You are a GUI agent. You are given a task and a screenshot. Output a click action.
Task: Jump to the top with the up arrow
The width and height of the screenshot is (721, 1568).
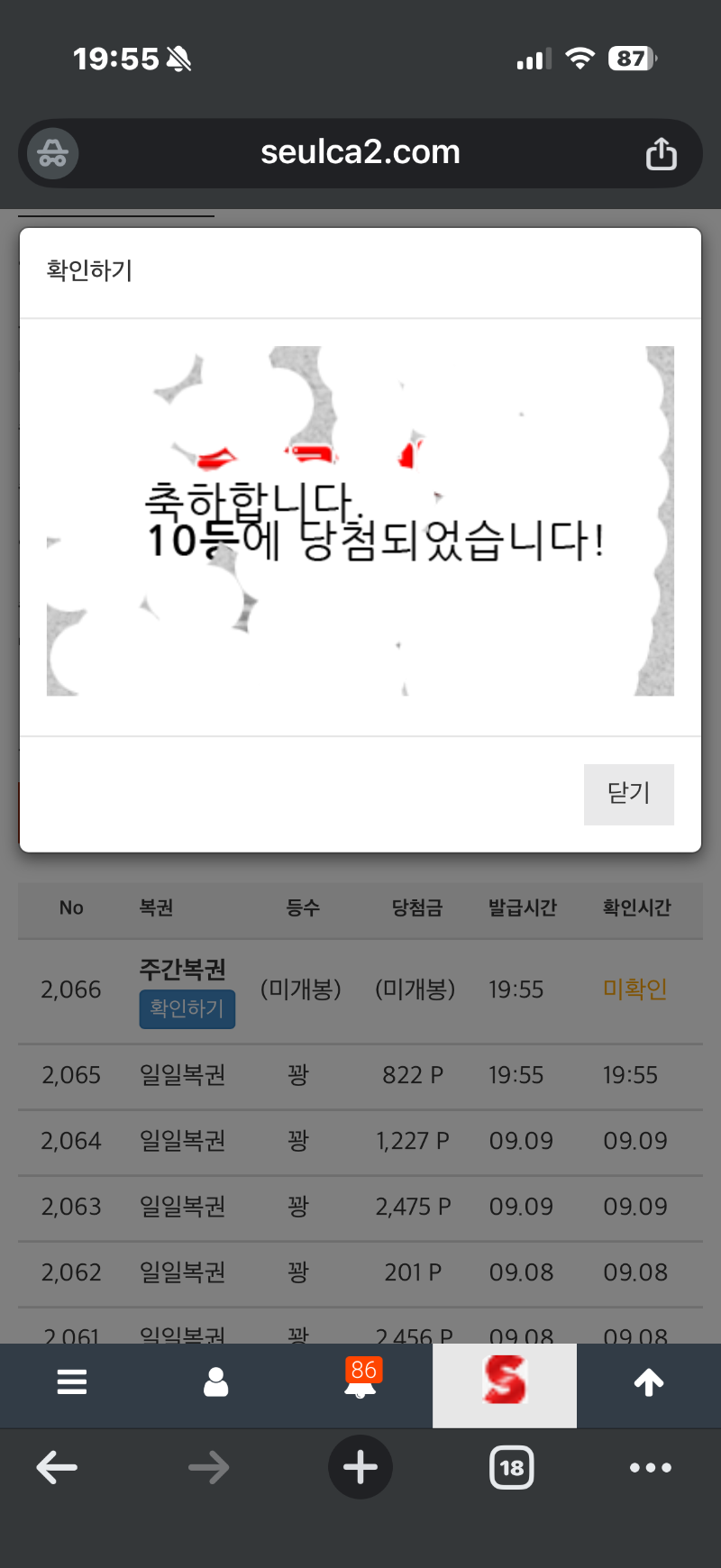click(649, 1381)
